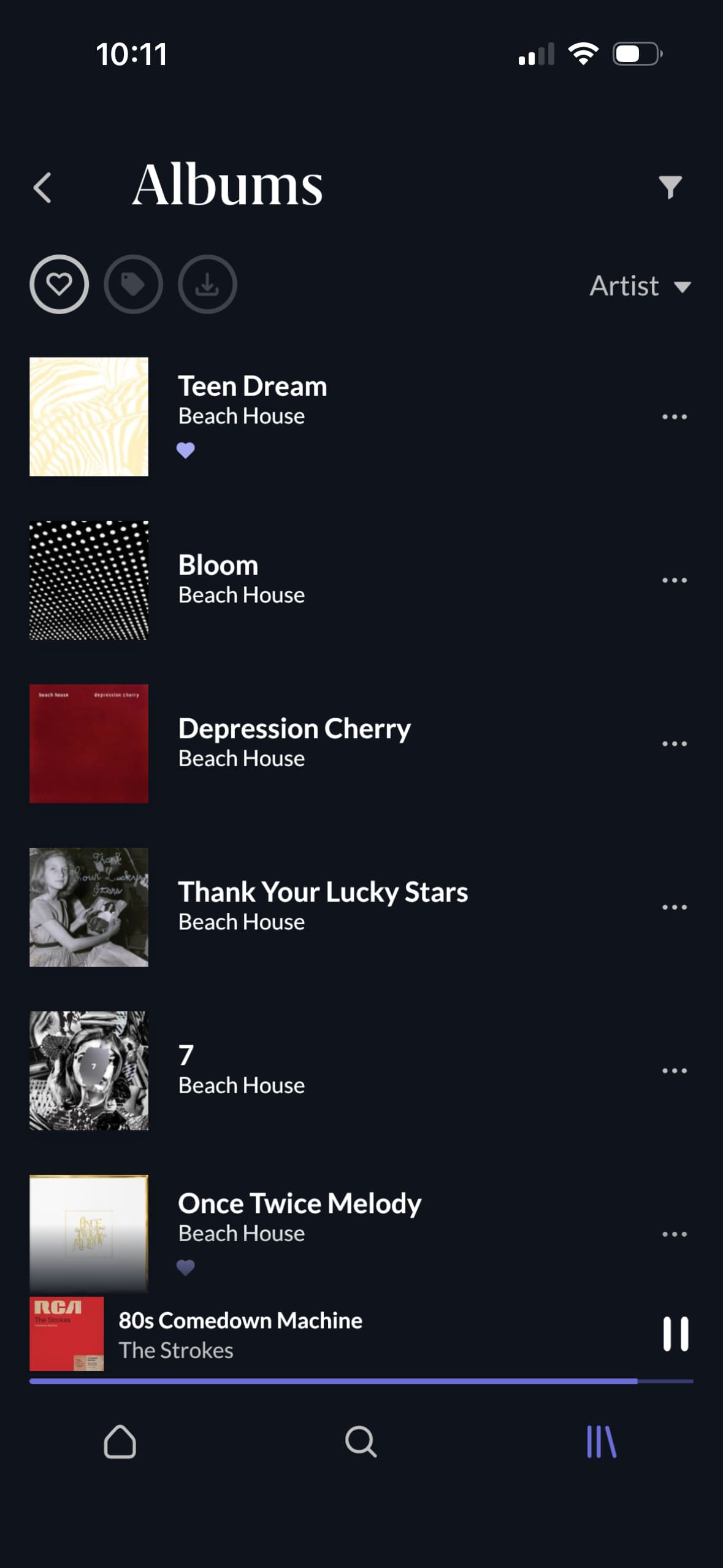This screenshot has width=723, height=1568.
Task: Switch to the Home tab
Action: [120, 1442]
